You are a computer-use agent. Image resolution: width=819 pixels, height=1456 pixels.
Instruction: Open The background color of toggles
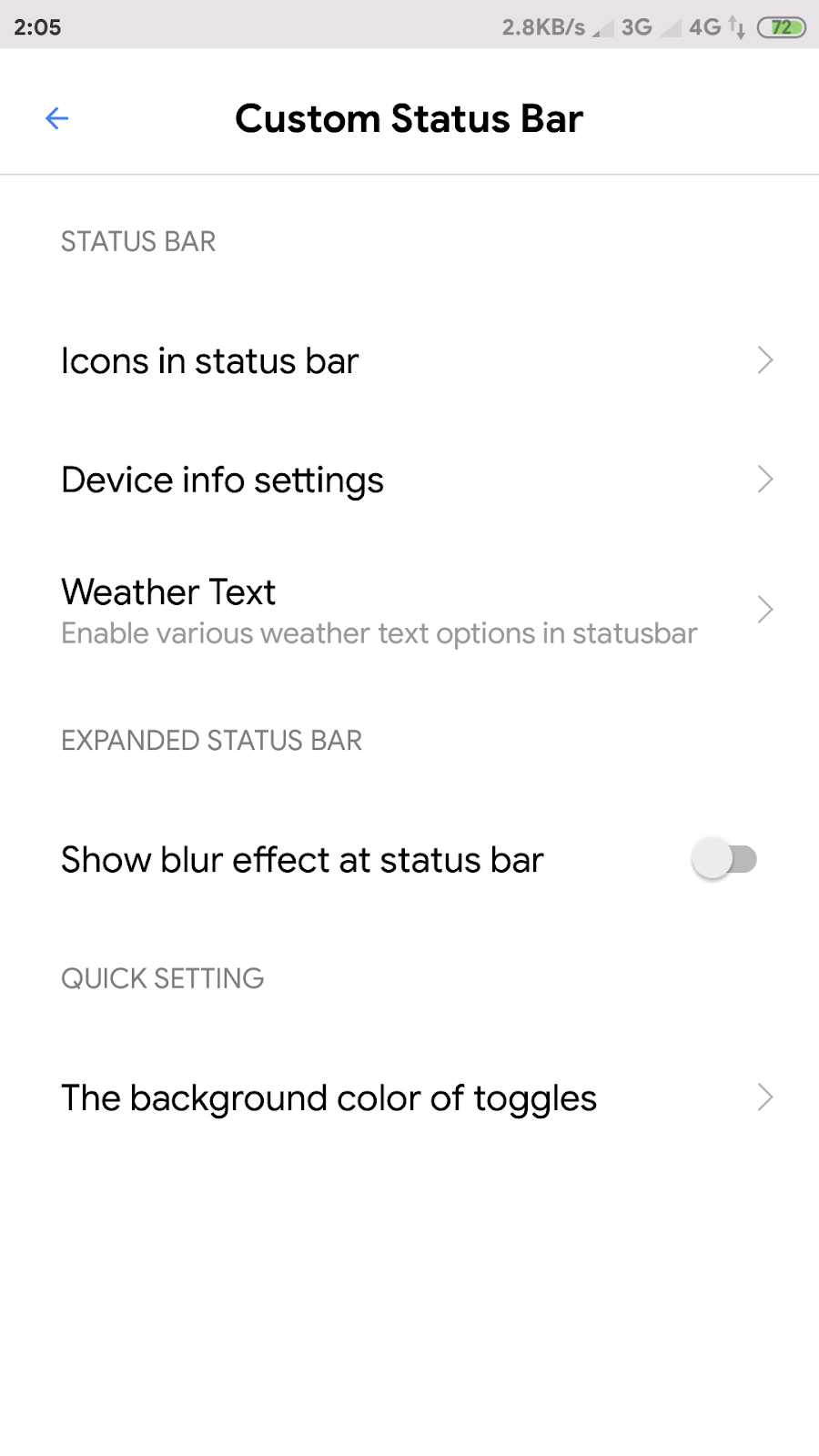(409, 1097)
